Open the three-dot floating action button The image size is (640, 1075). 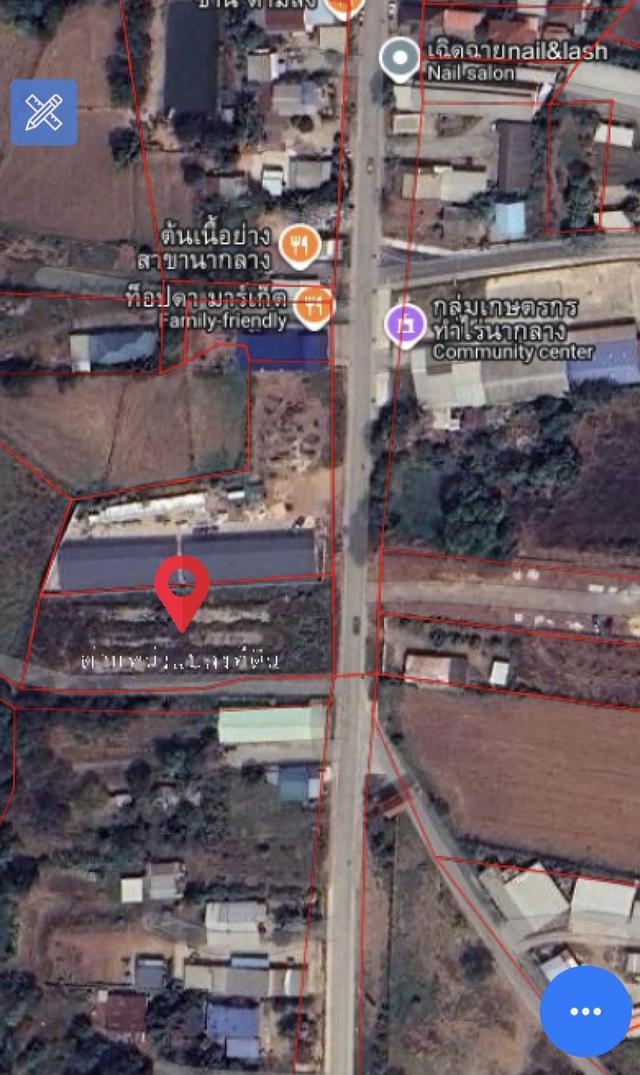585,1011
